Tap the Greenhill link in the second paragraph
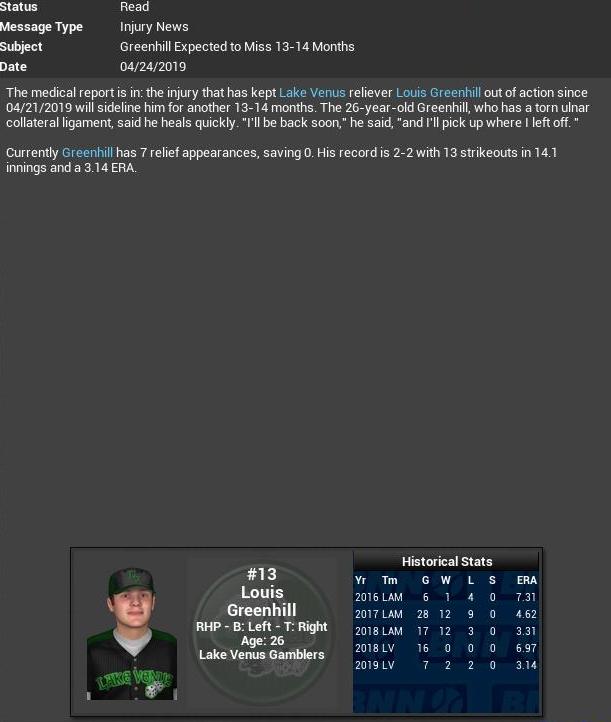Viewport: 611px width, 722px height. (87, 153)
